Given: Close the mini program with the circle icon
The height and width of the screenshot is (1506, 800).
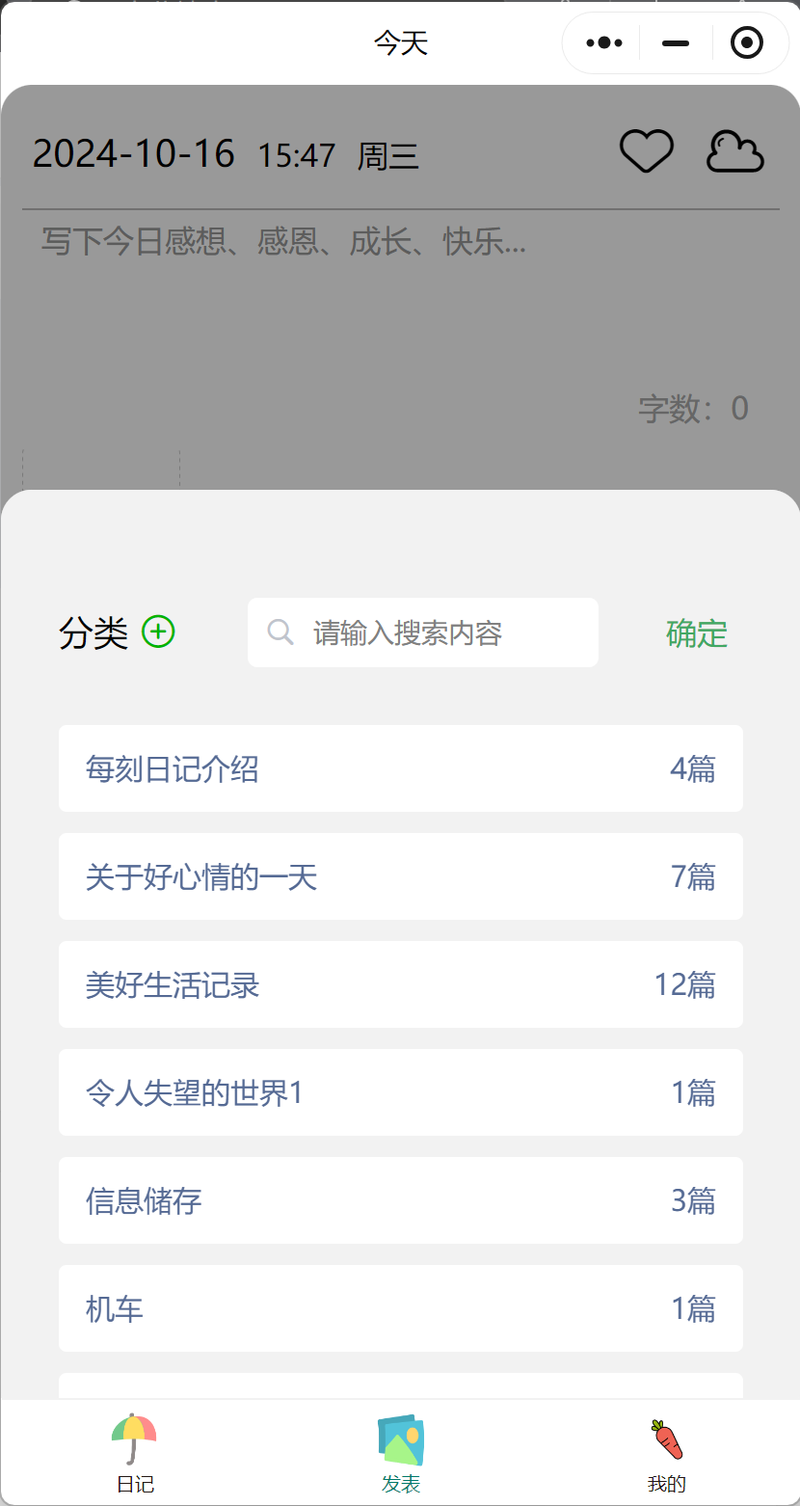Looking at the screenshot, I should (x=747, y=43).
